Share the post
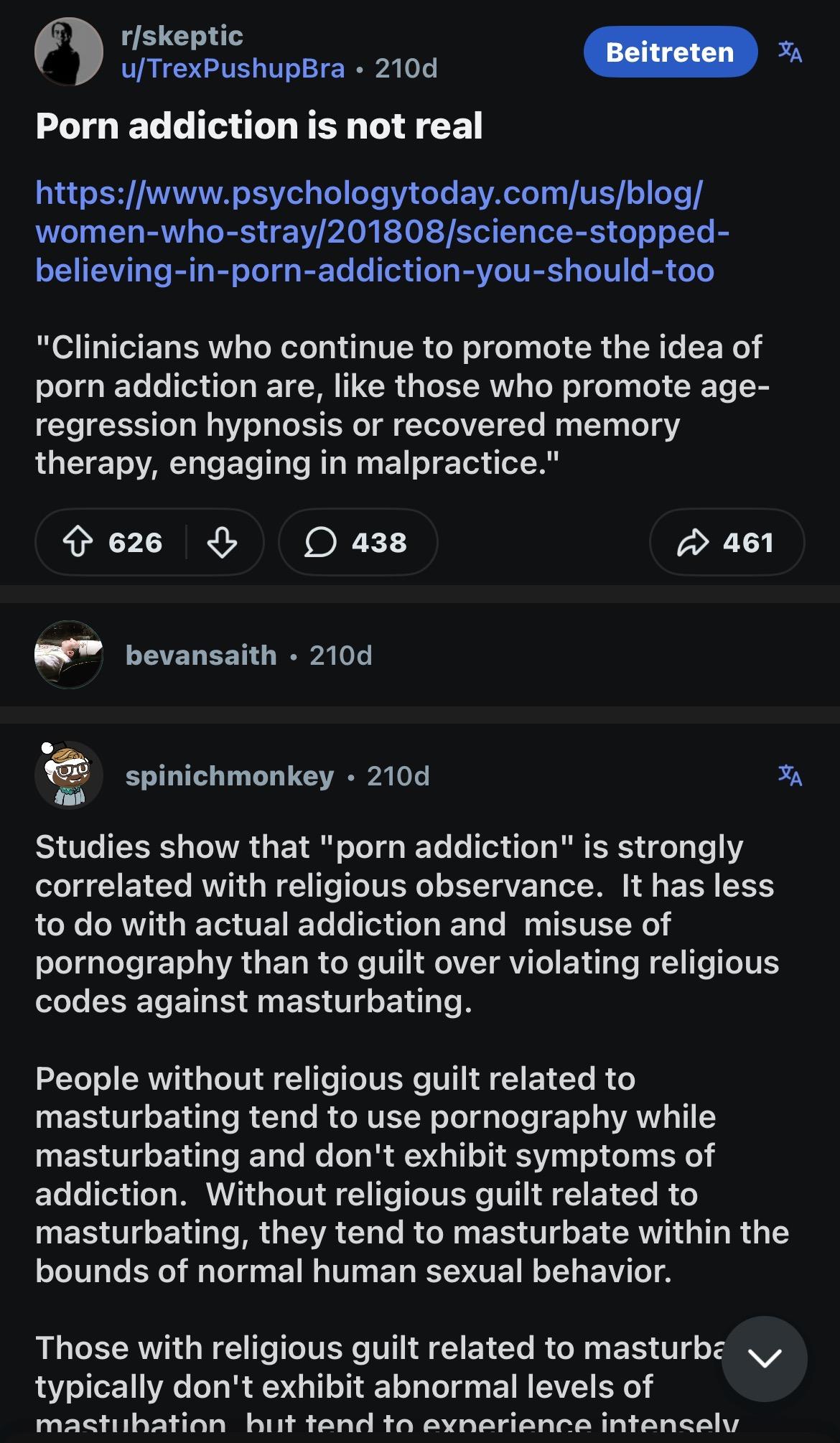The height and width of the screenshot is (1443, 840). coord(727,542)
